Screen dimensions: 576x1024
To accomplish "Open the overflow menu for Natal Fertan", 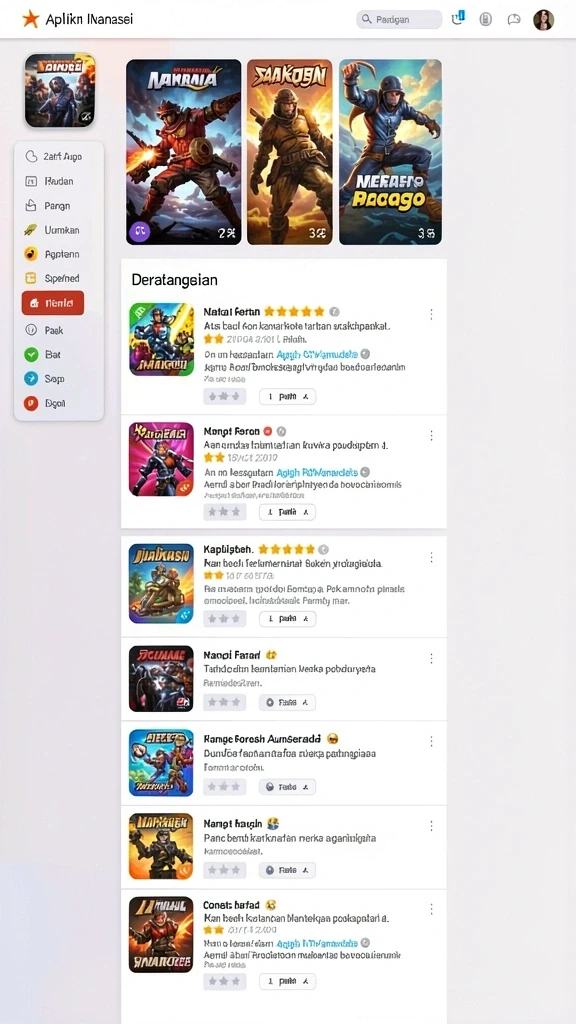I will pyautogui.click(x=431, y=314).
